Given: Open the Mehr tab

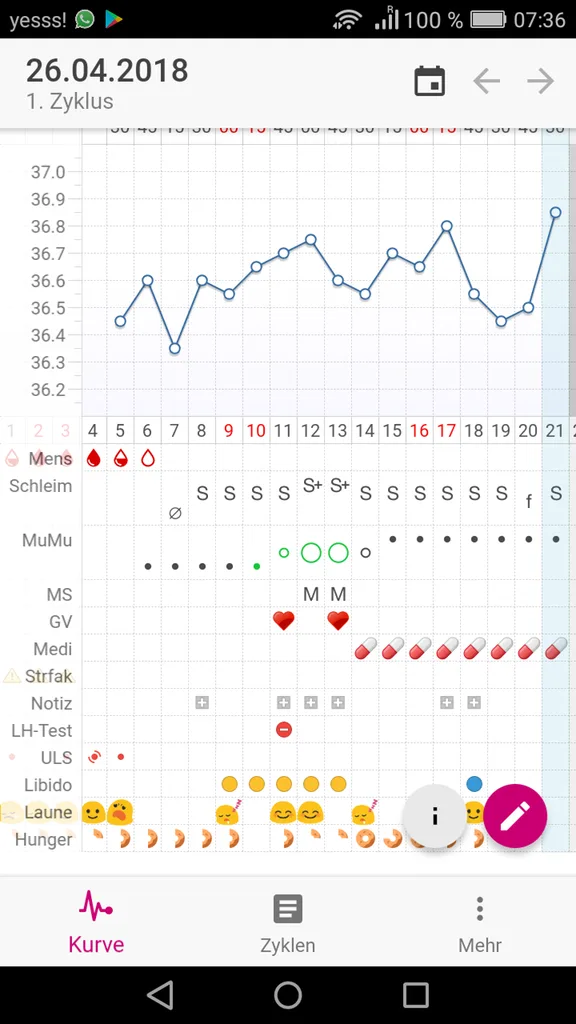Looking at the screenshot, I should pyautogui.click(x=480, y=923).
